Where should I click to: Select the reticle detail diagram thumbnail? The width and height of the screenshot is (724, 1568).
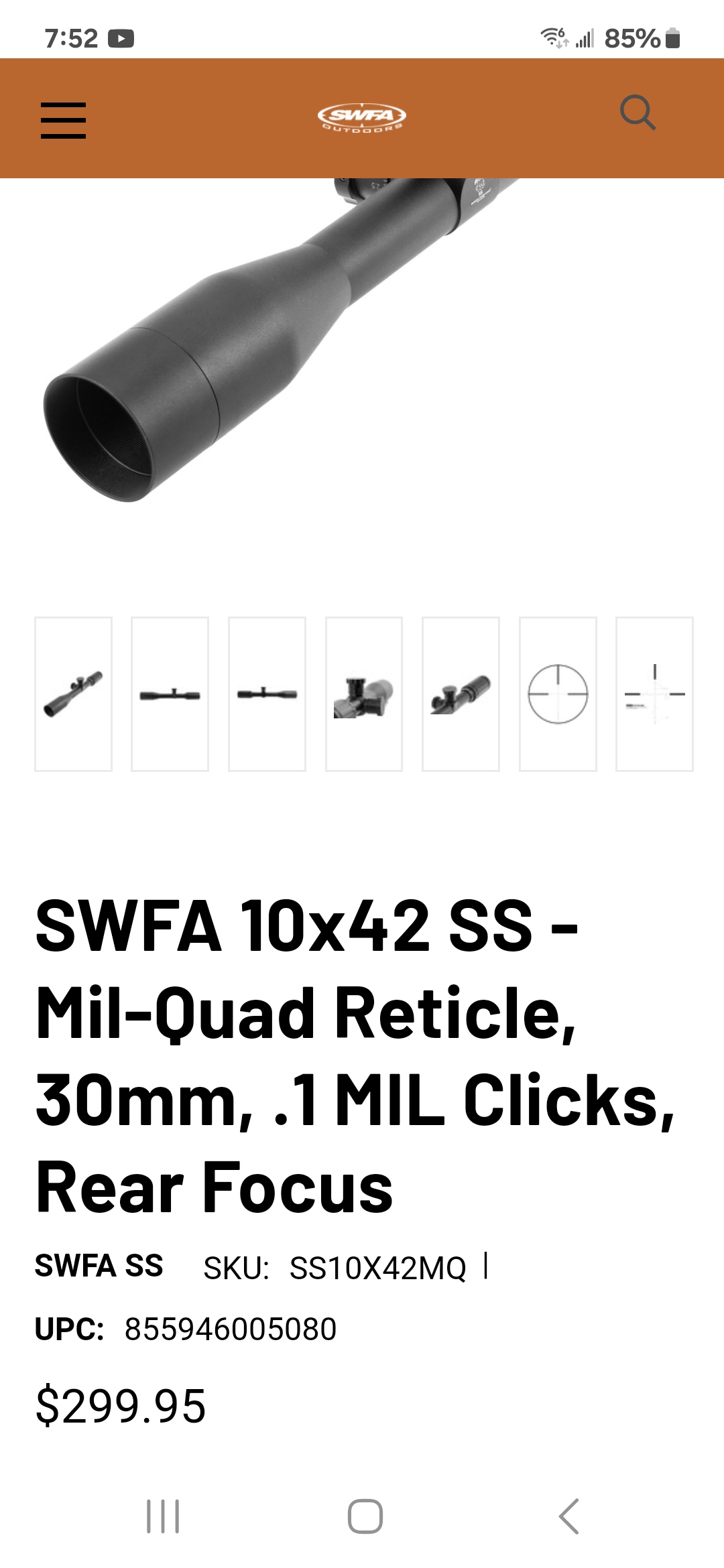(654, 694)
